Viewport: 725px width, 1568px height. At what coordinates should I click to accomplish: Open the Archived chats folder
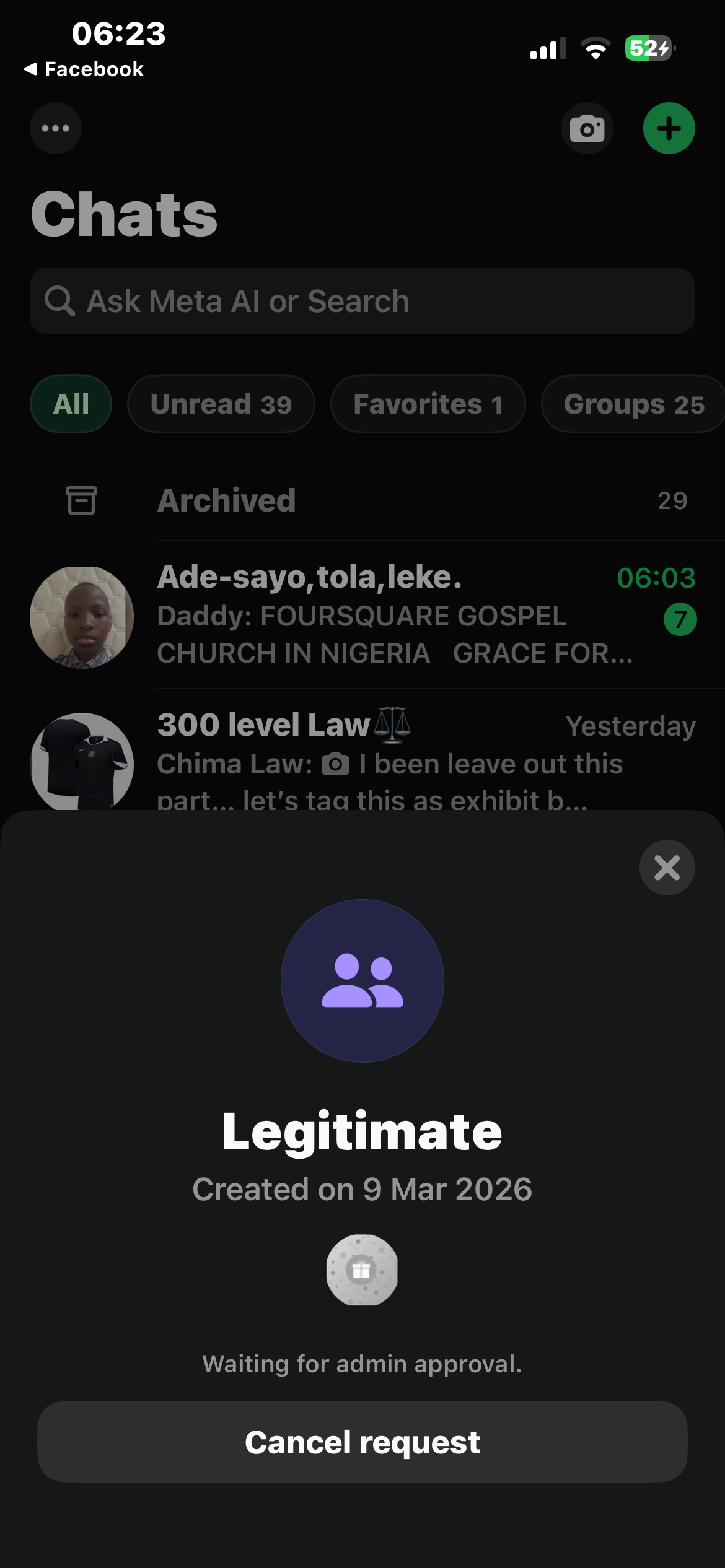pyautogui.click(x=362, y=500)
